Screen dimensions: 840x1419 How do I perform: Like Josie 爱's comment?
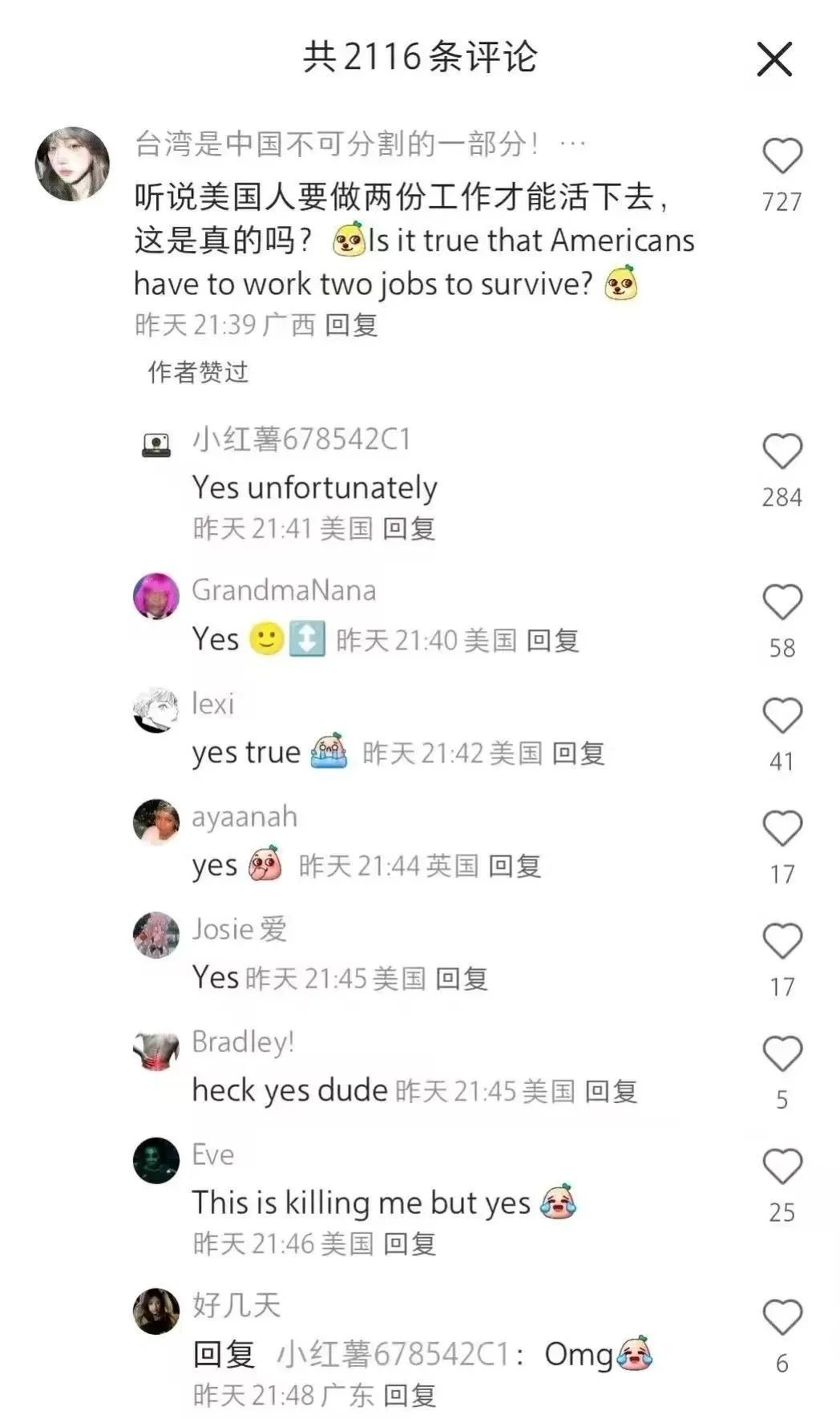tap(781, 941)
